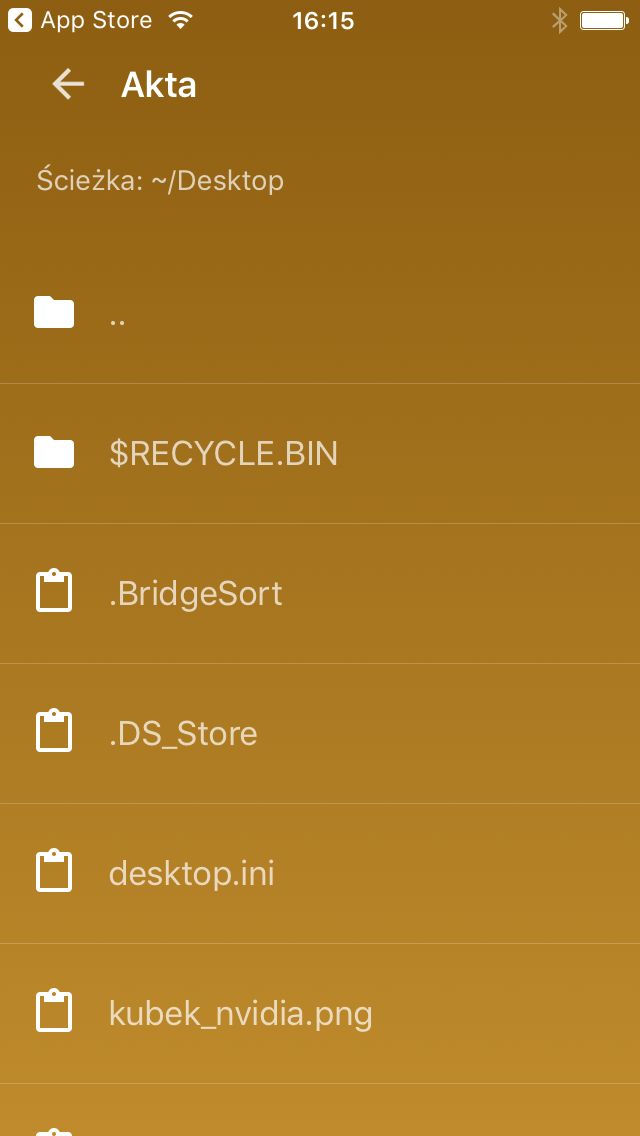Open the desktop.ini file
Viewport: 640px width, 1136px height.
tap(320, 873)
